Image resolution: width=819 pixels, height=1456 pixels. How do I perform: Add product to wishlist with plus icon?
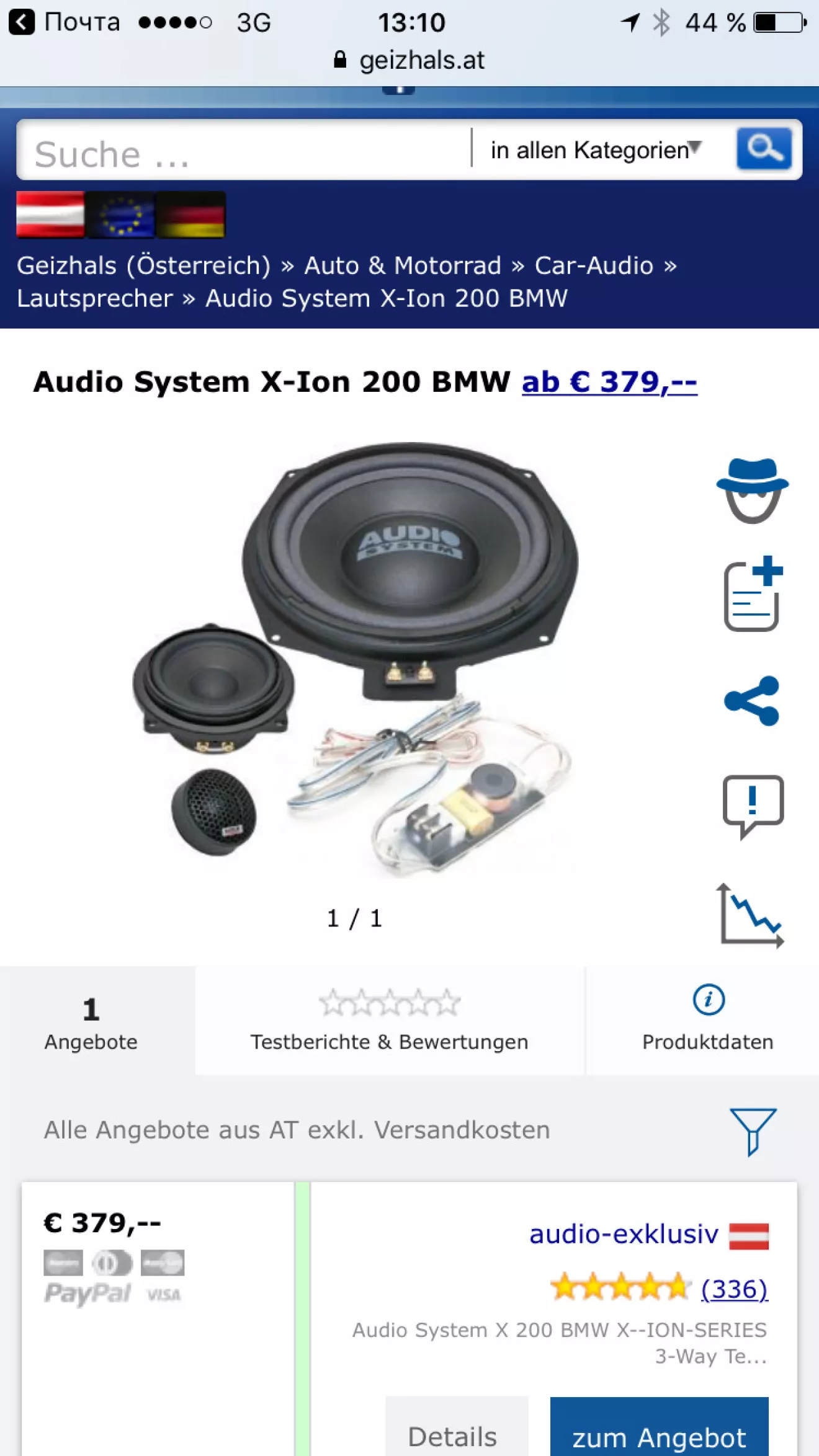click(753, 594)
